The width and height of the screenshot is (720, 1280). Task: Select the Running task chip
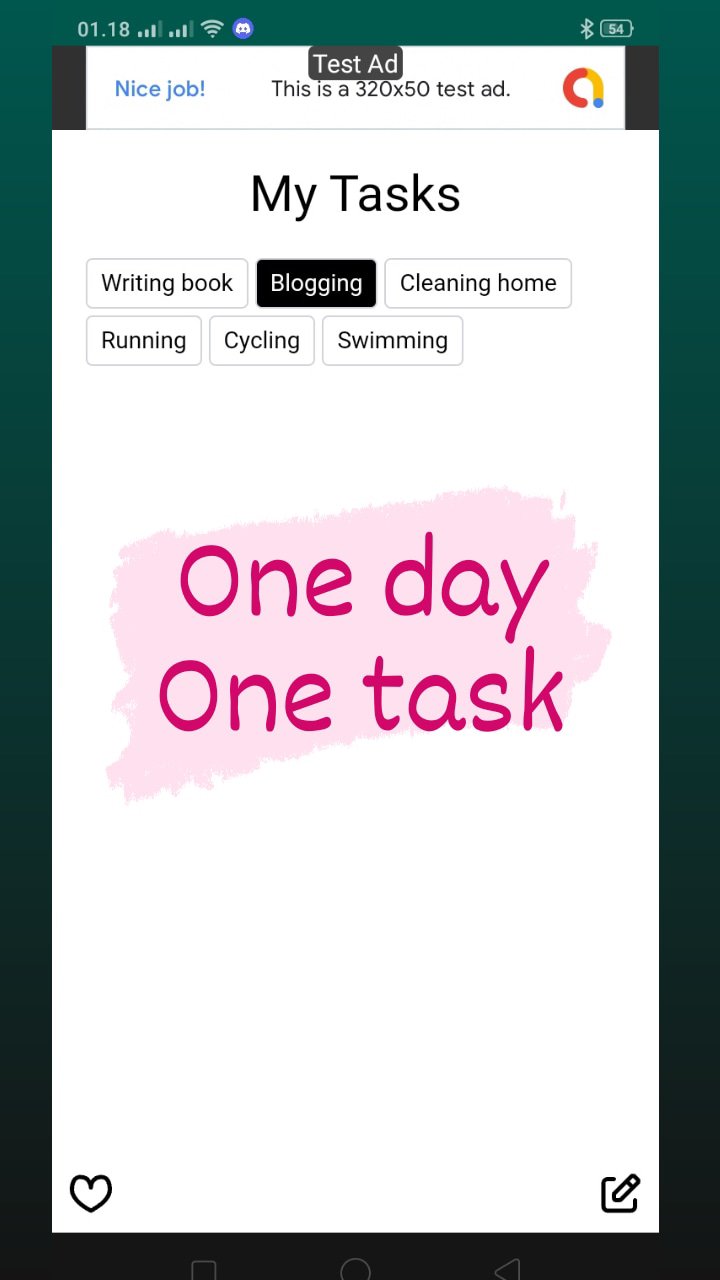point(143,340)
